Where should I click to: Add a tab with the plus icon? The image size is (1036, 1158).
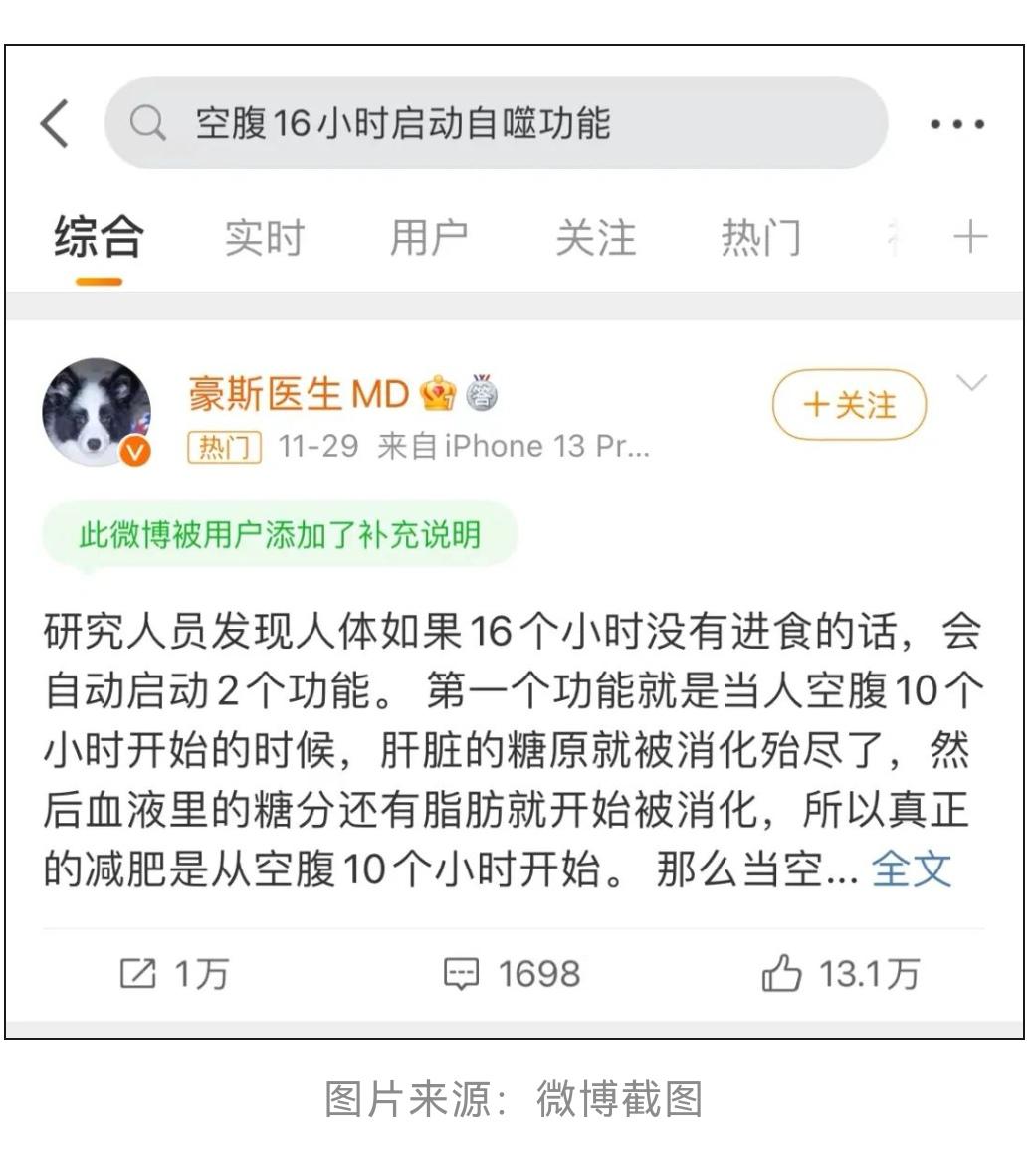pos(969,238)
